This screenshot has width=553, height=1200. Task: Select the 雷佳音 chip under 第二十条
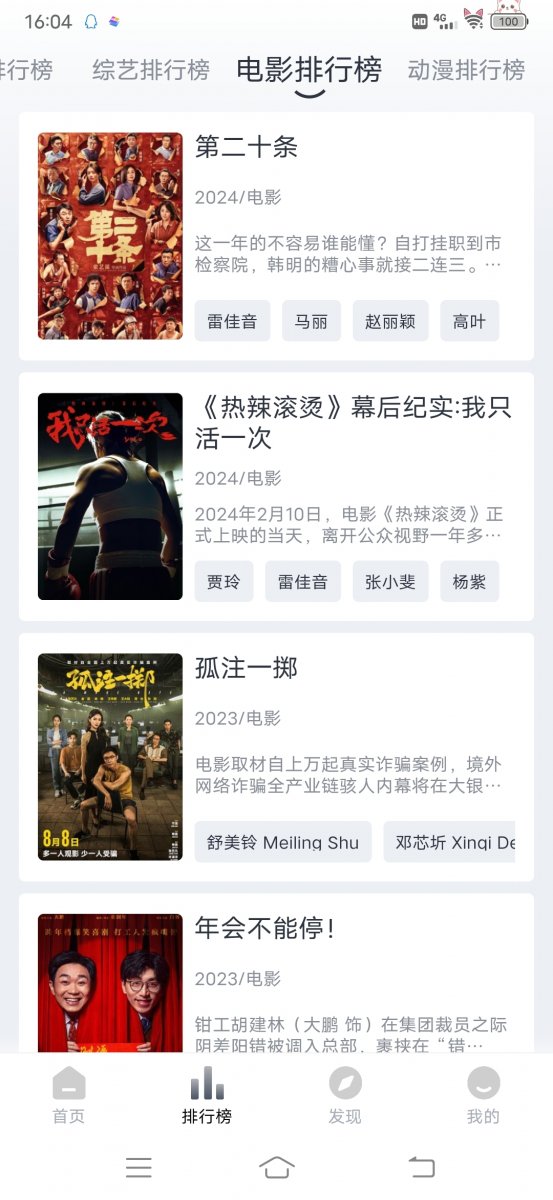(x=232, y=321)
